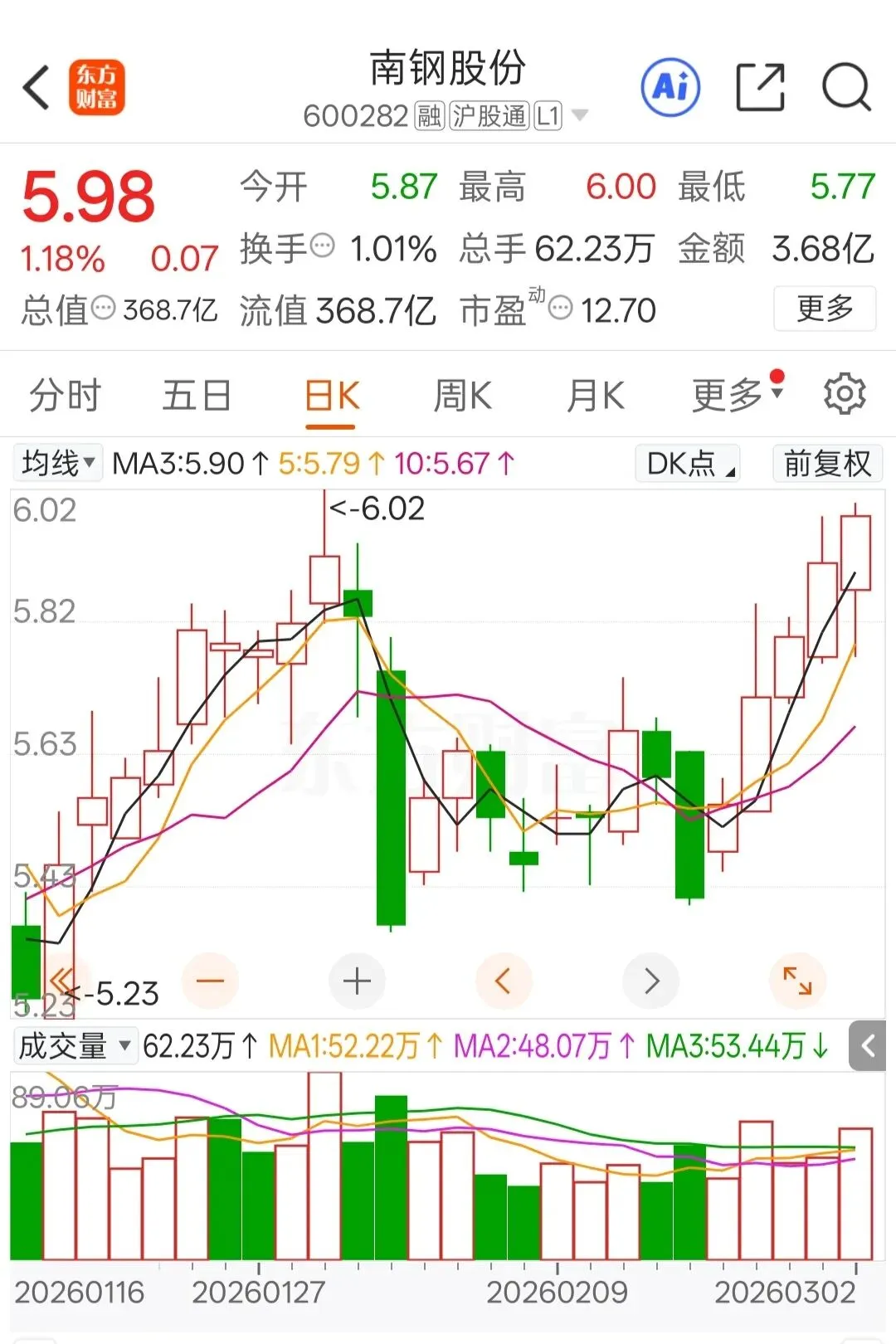Screen dimensions: 896x1344
Task: Open the AI assistant icon
Action: click(670, 87)
